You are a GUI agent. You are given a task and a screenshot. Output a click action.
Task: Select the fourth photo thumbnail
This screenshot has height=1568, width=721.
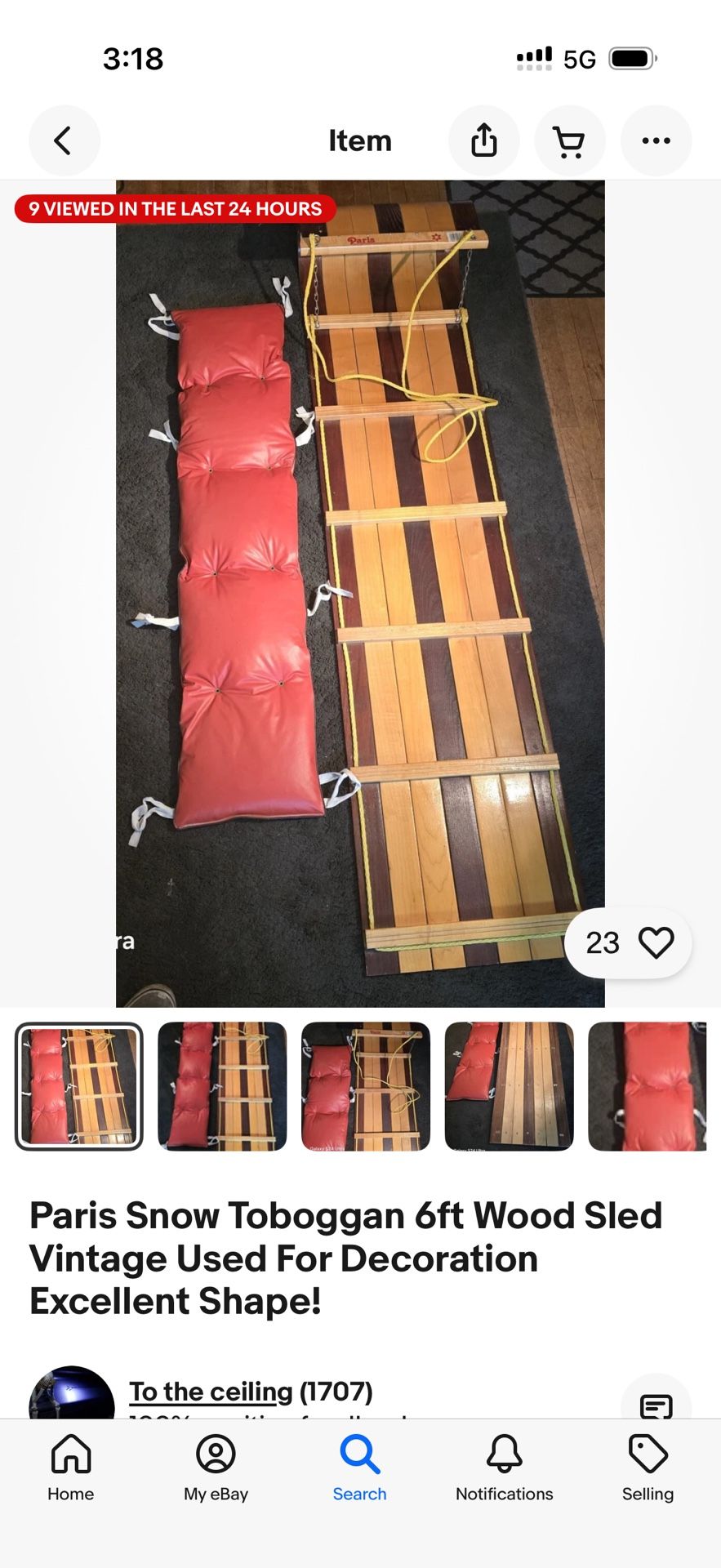[x=509, y=1086]
